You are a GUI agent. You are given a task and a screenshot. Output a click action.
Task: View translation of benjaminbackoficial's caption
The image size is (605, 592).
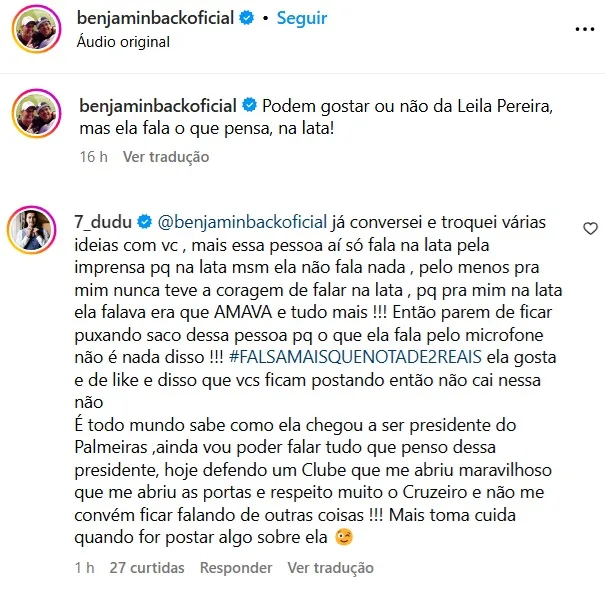click(x=166, y=157)
